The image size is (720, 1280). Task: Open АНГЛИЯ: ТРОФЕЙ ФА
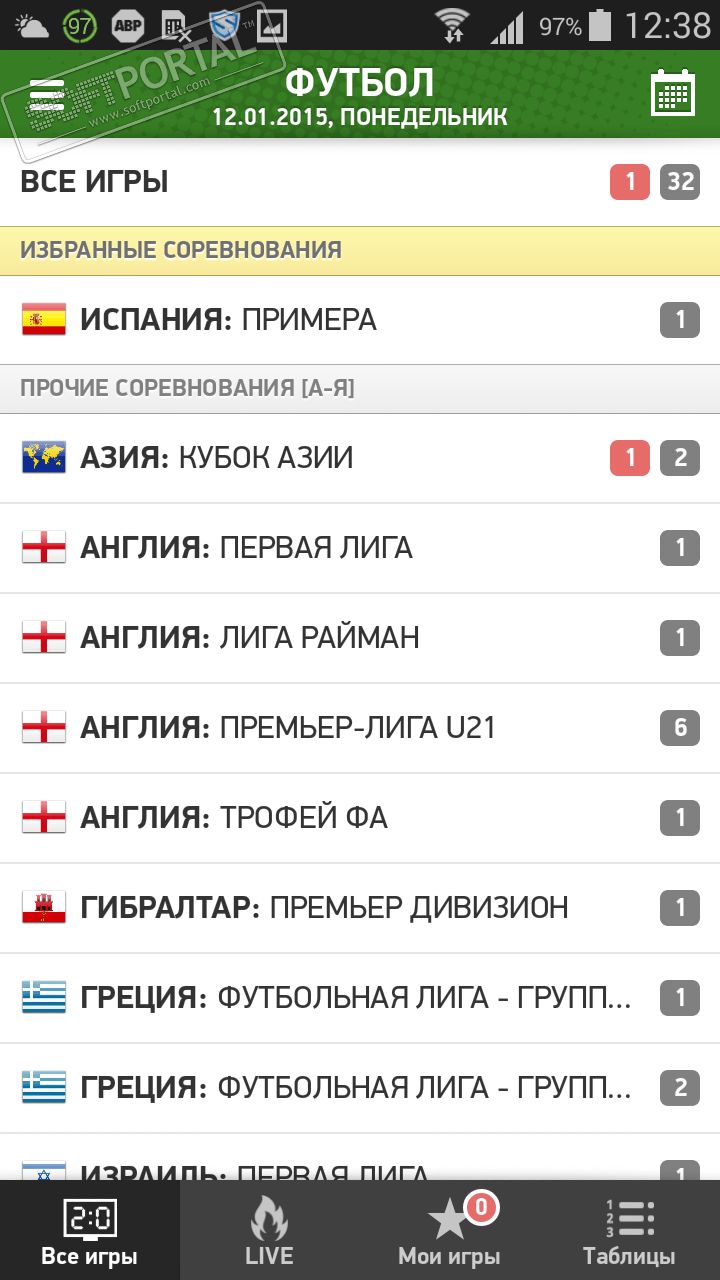pyautogui.click(x=300, y=818)
